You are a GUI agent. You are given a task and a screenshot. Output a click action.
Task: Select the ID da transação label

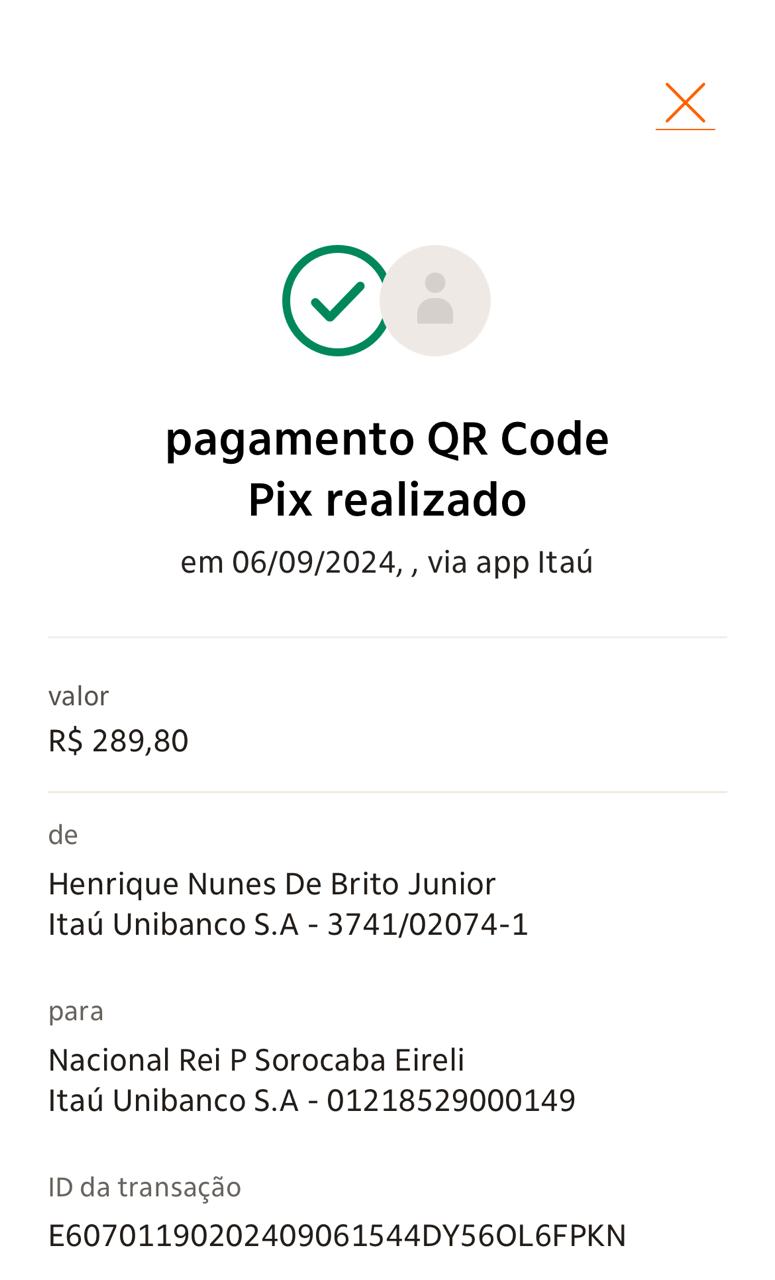coord(145,1187)
